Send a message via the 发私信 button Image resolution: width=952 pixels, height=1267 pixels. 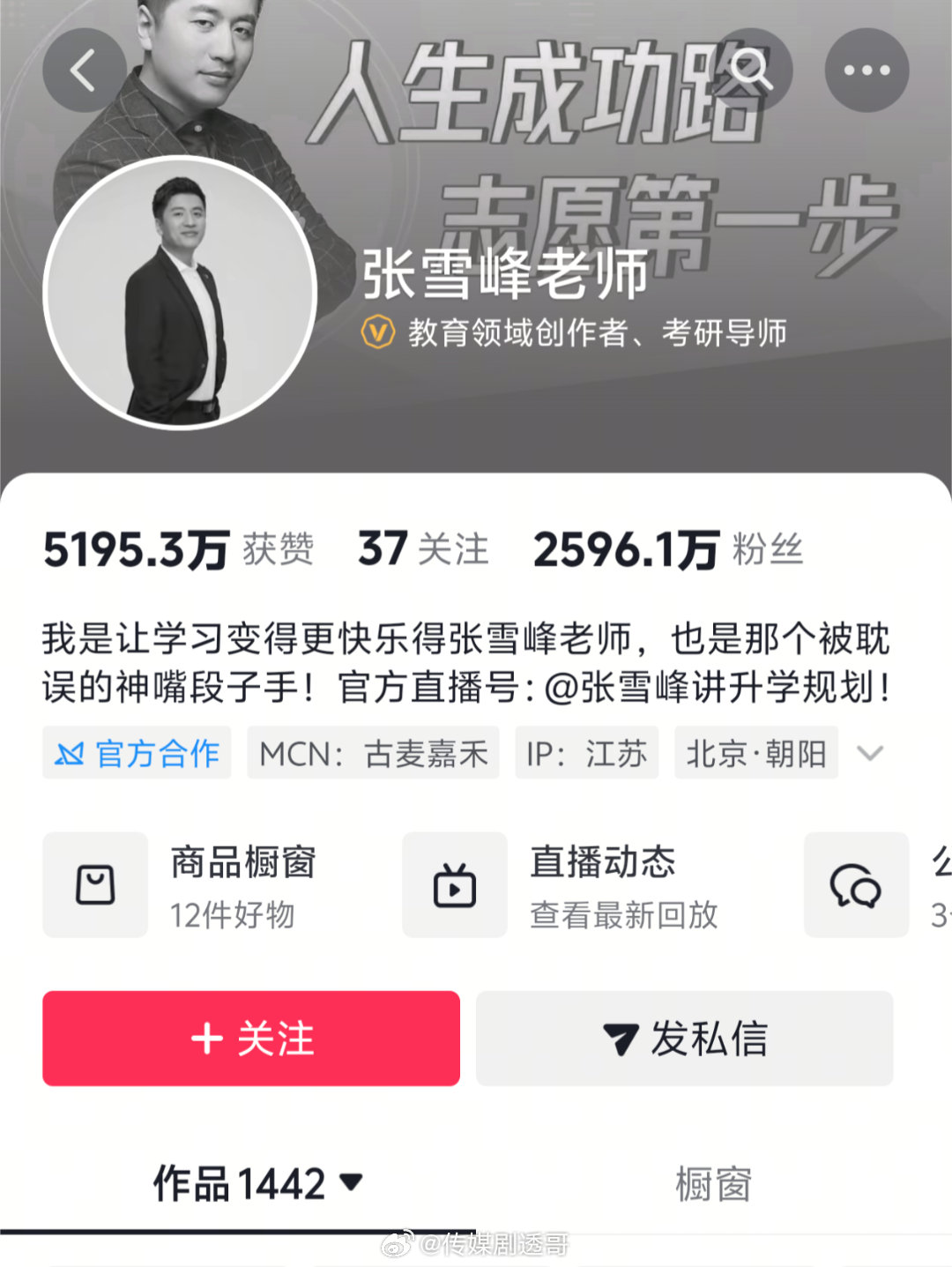coord(685,1039)
